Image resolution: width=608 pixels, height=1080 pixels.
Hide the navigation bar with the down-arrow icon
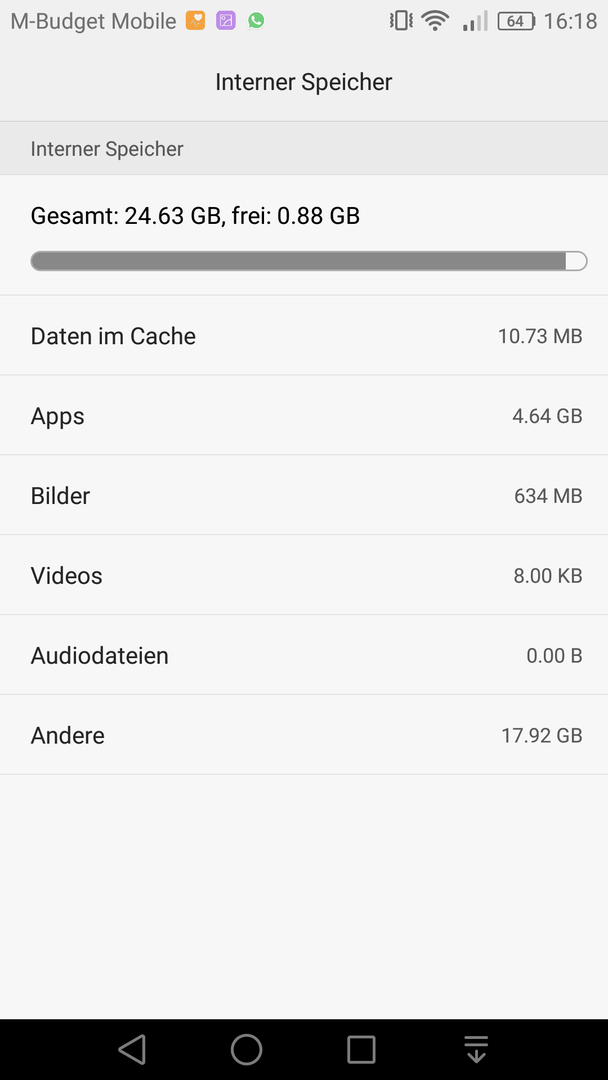point(476,1050)
